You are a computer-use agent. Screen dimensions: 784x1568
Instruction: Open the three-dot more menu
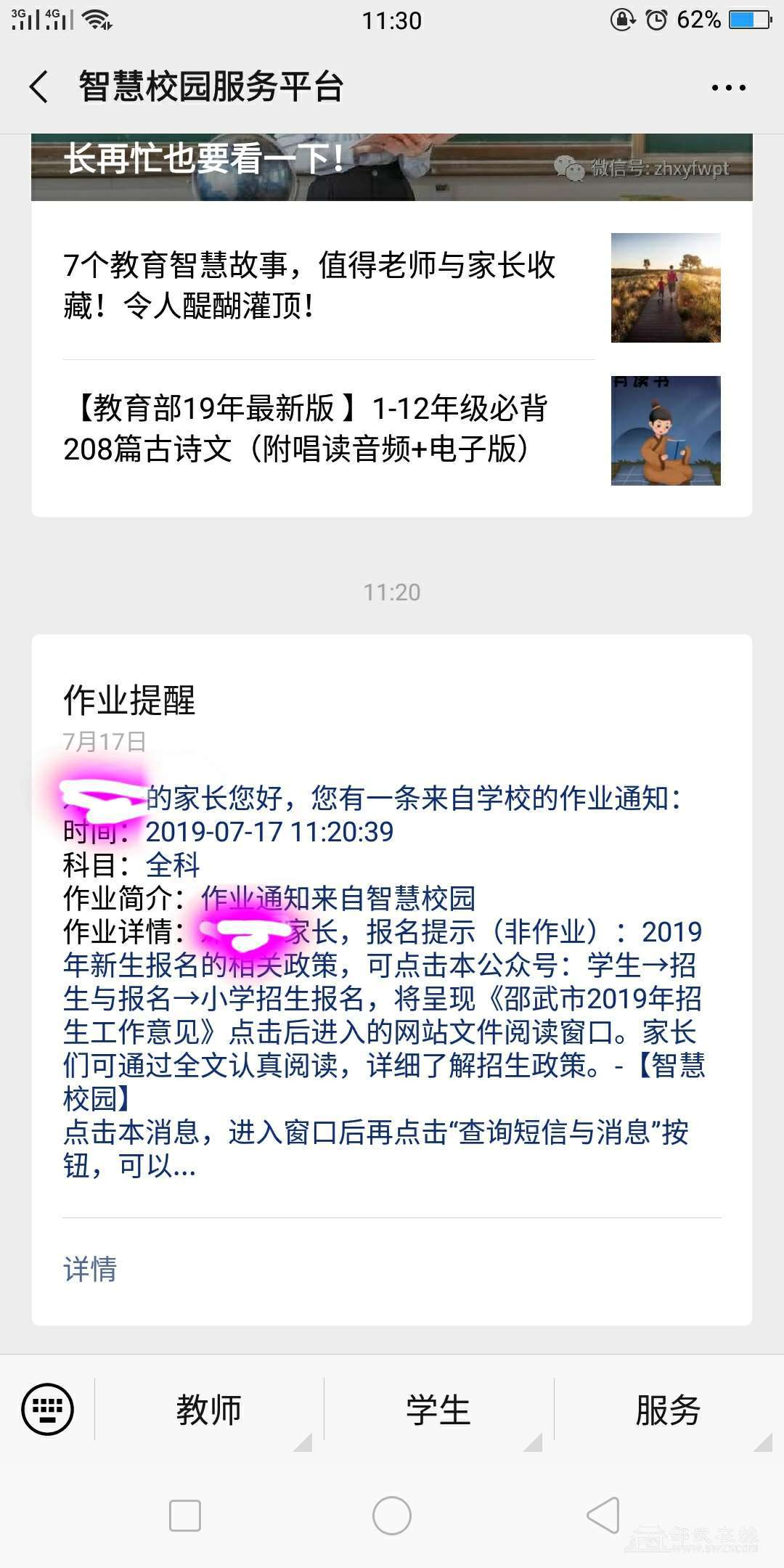(728, 88)
